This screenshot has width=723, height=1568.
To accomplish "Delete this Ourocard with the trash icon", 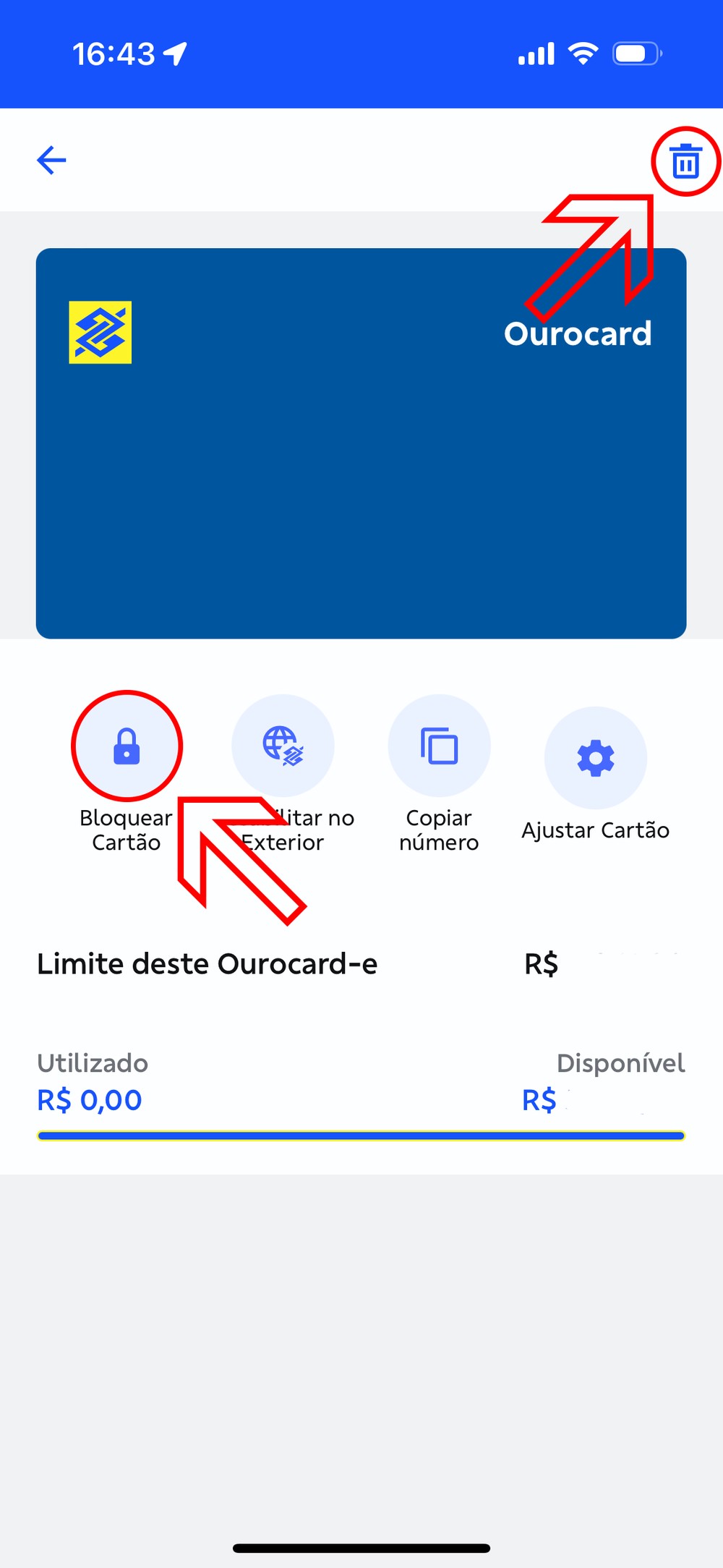I will [685, 161].
